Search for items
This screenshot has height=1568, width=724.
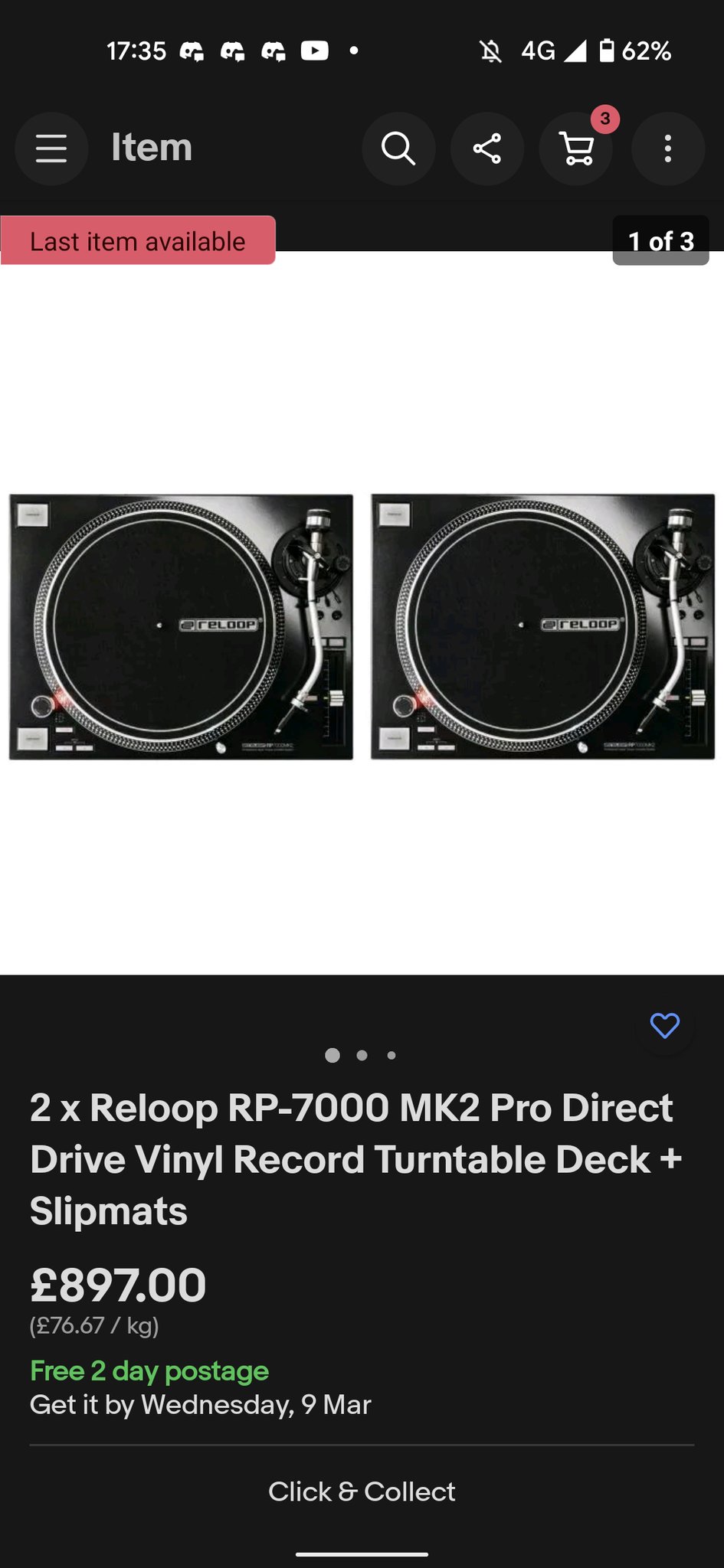[398, 149]
